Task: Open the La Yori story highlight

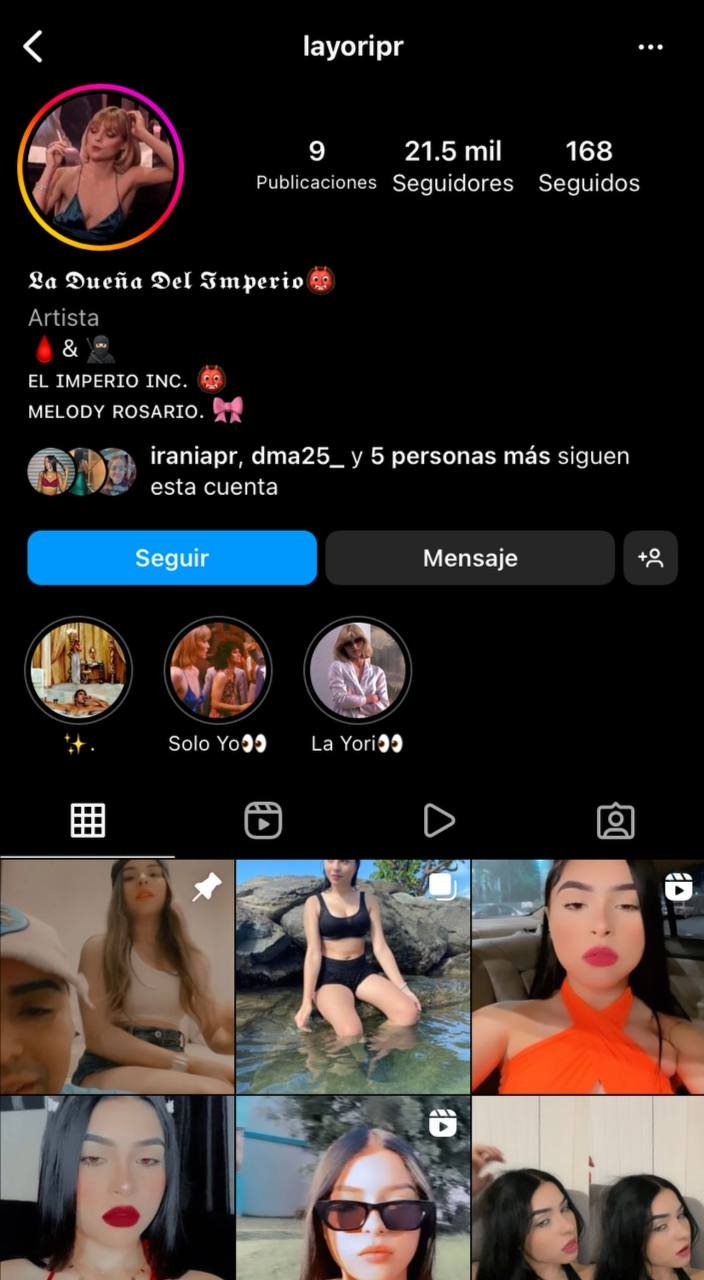Action: point(357,670)
